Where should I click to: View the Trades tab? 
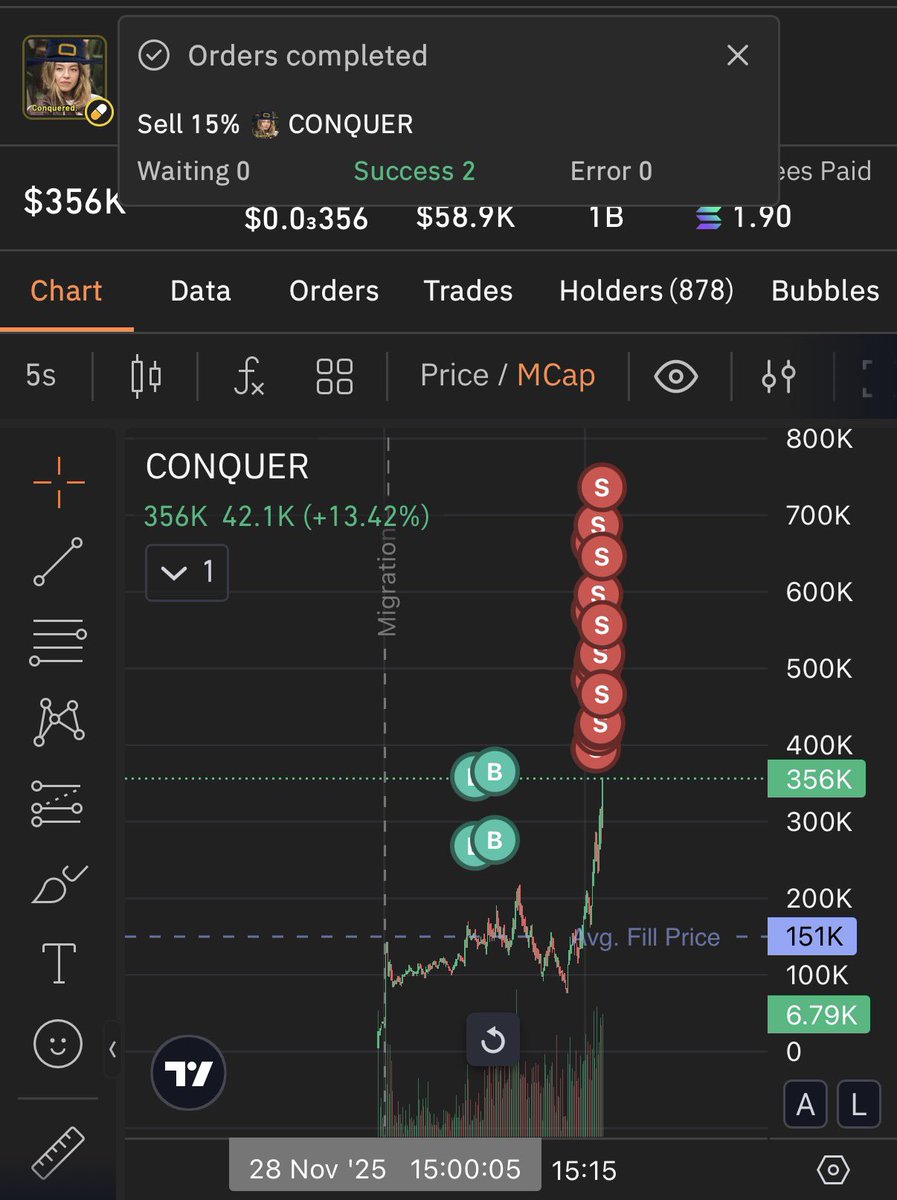(468, 291)
